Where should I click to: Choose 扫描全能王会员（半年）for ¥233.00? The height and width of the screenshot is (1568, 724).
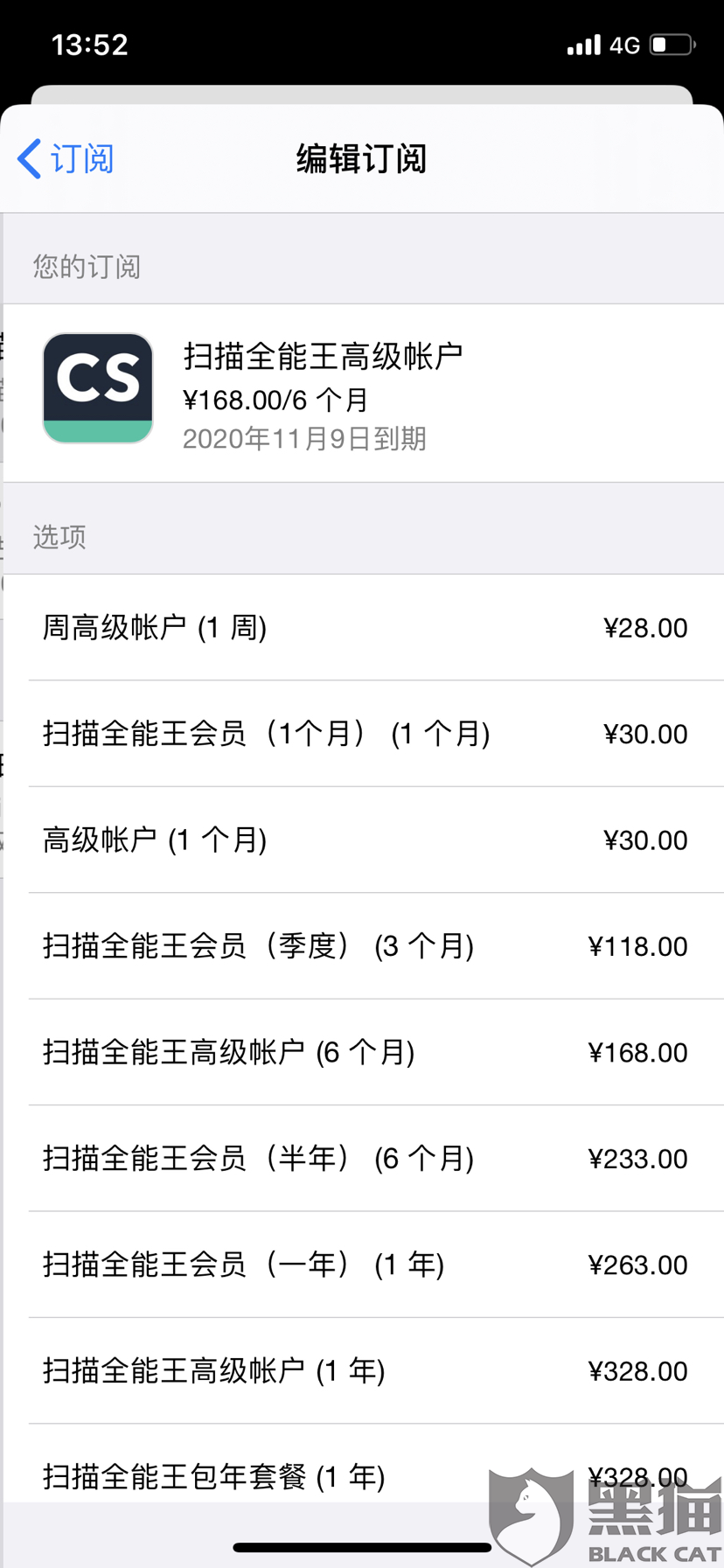point(364,1158)
